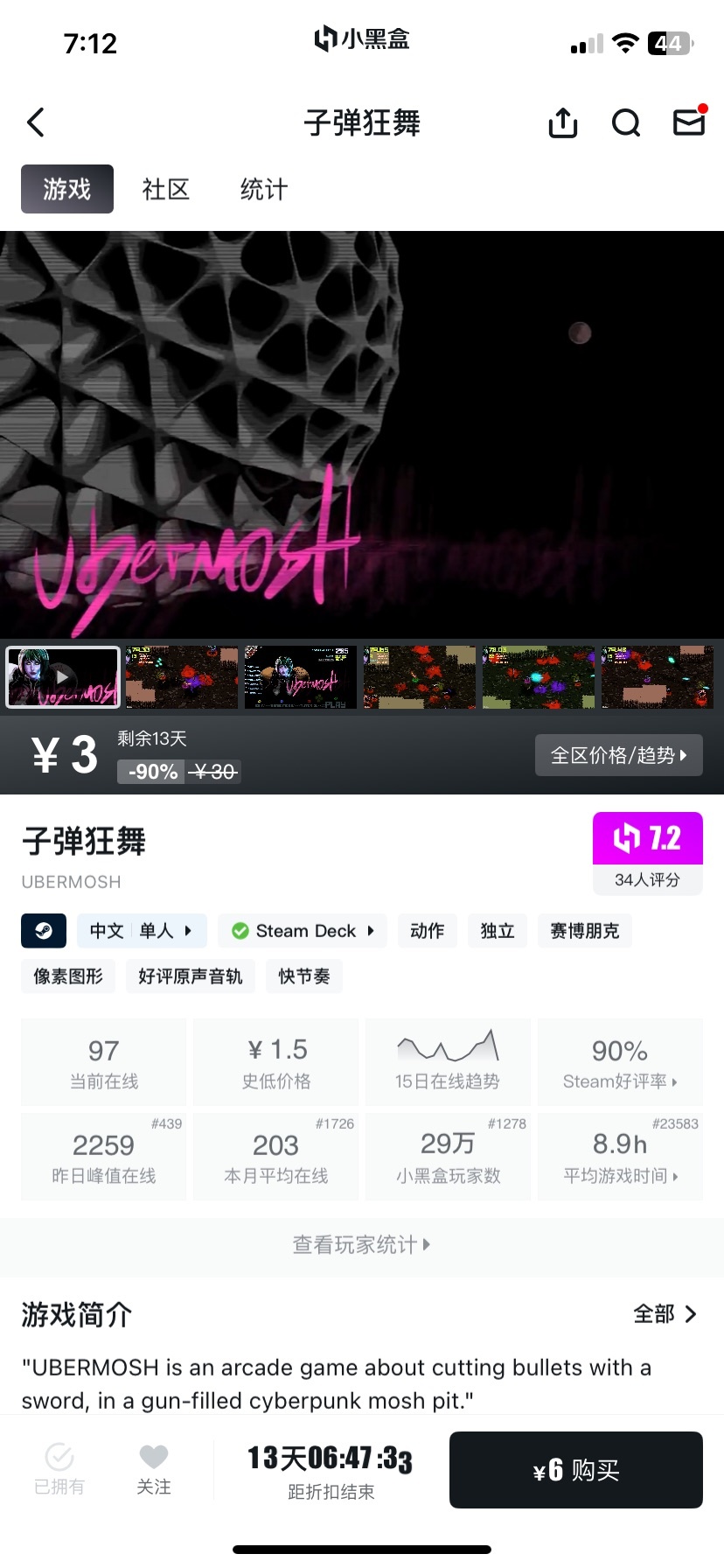Viewport: 724px width, 1568px height.
Task: Share the 子弹狂舞 game page
Action: (563, 123)
